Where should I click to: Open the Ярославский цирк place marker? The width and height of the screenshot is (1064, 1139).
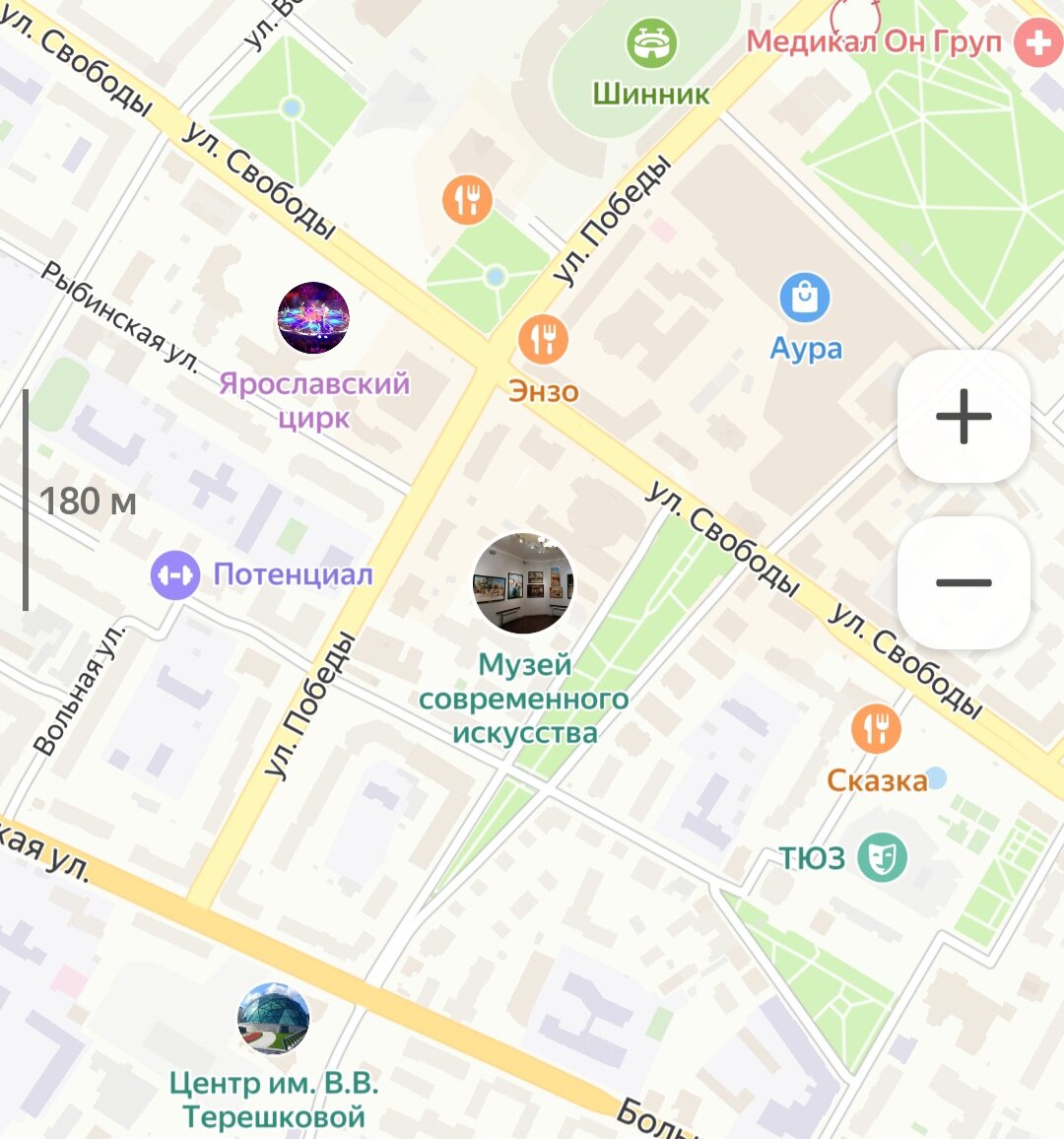(313, 318)
